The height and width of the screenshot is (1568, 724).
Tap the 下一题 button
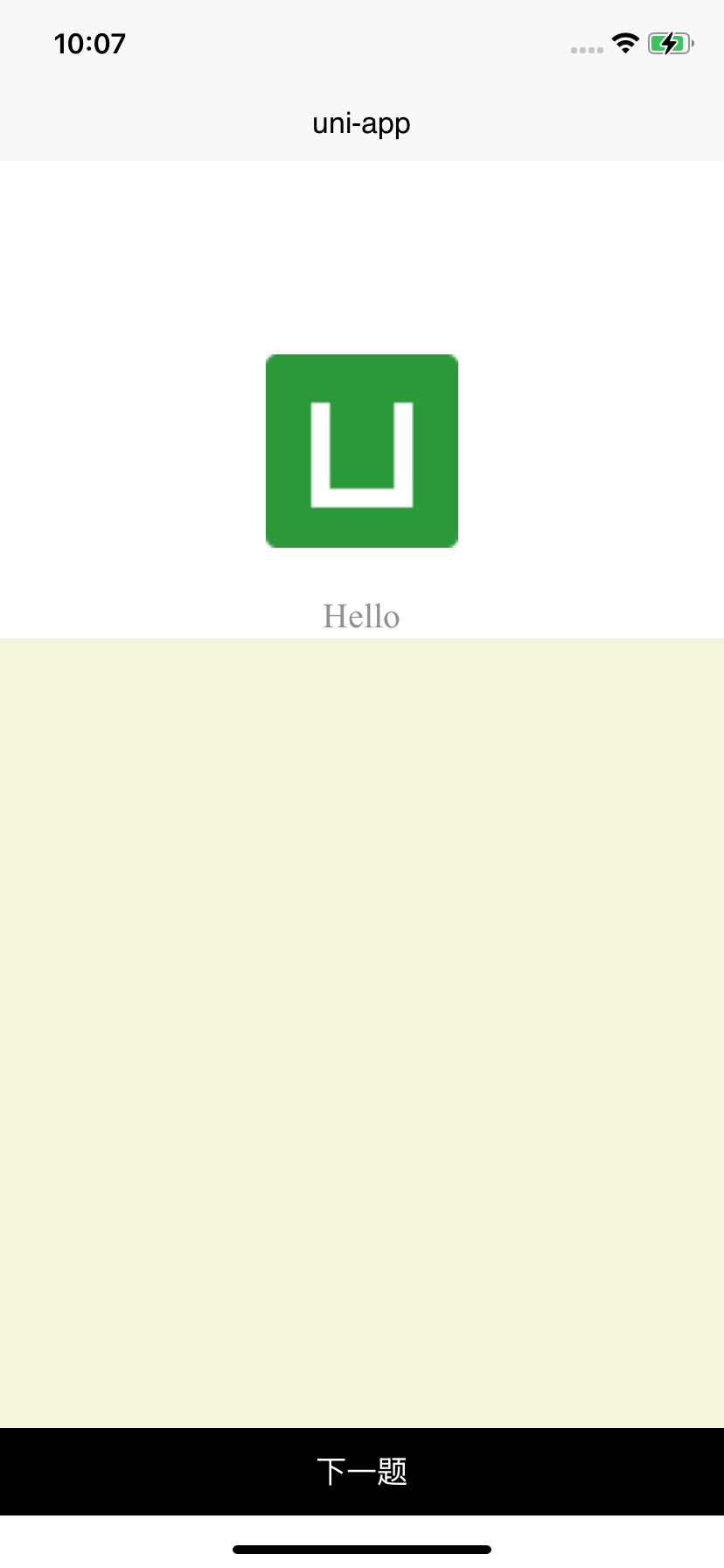pos(362,1471)
